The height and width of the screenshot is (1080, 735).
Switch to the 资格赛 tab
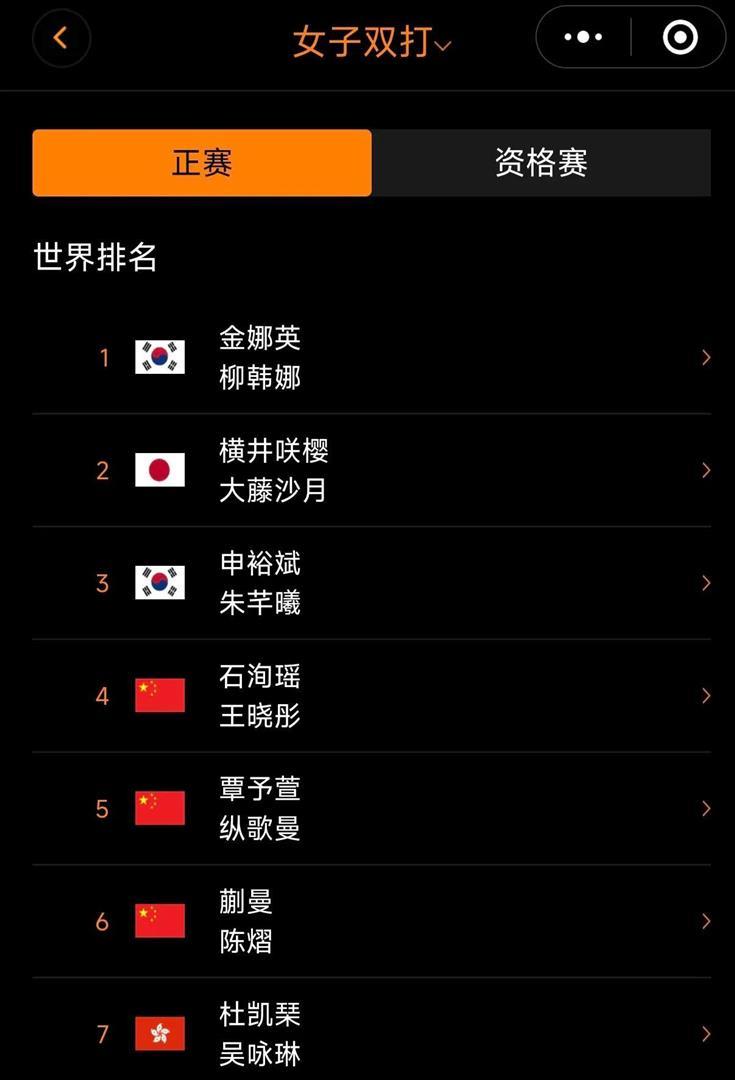coord(541,163)
